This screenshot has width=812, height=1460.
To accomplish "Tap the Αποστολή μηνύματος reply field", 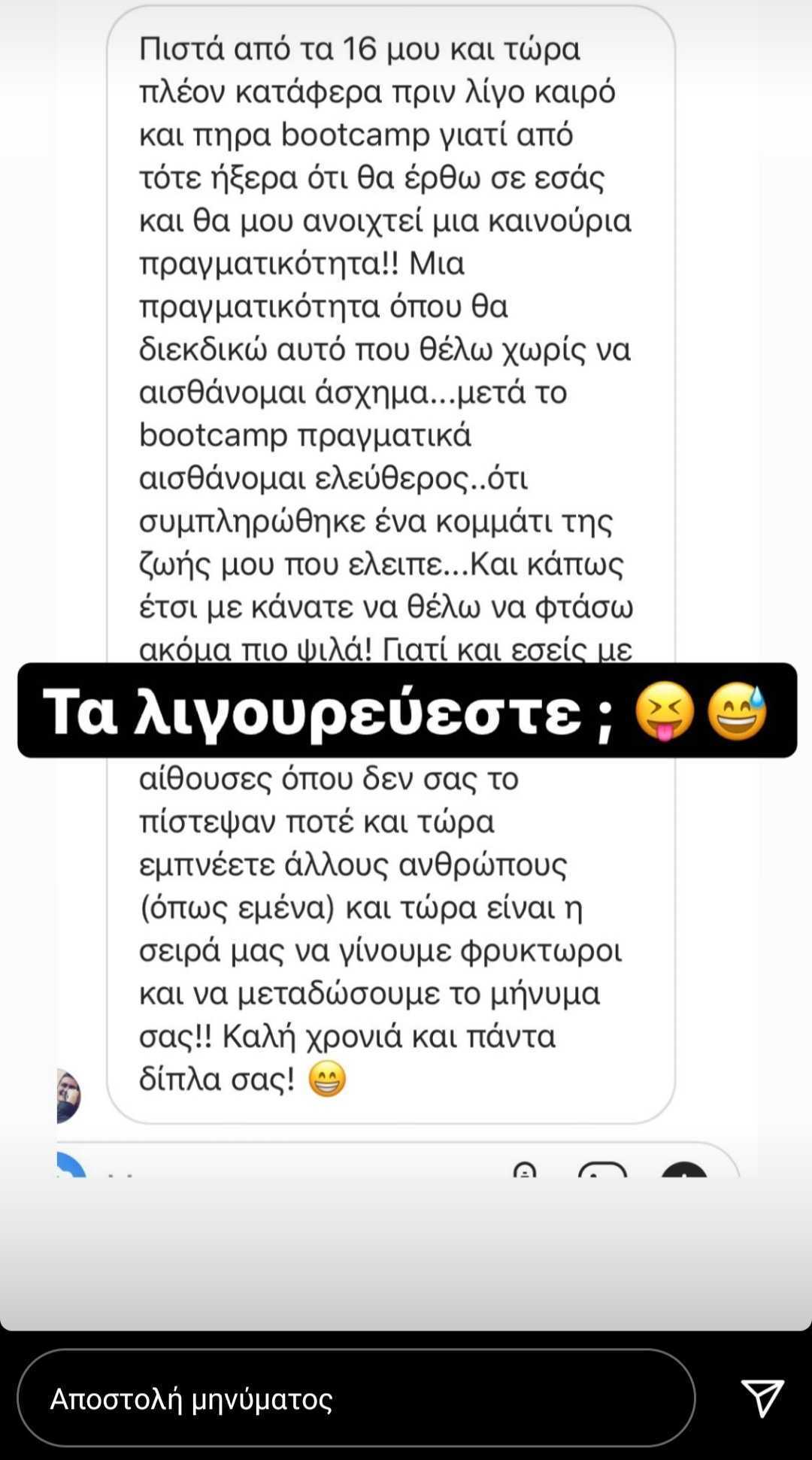I will point(356,1398).
